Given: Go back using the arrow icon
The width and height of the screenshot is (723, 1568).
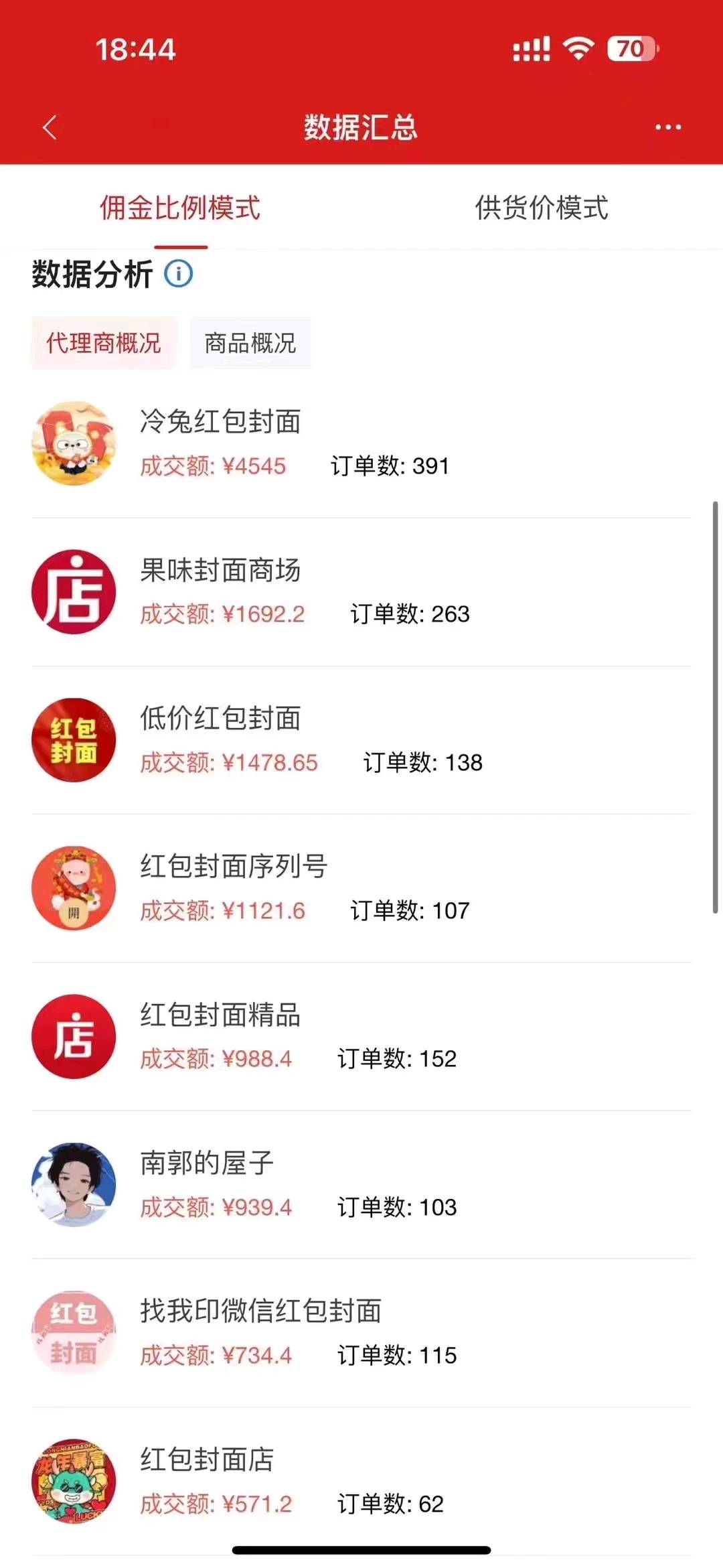Looking at the screenshot, I should tap(50, 127).
